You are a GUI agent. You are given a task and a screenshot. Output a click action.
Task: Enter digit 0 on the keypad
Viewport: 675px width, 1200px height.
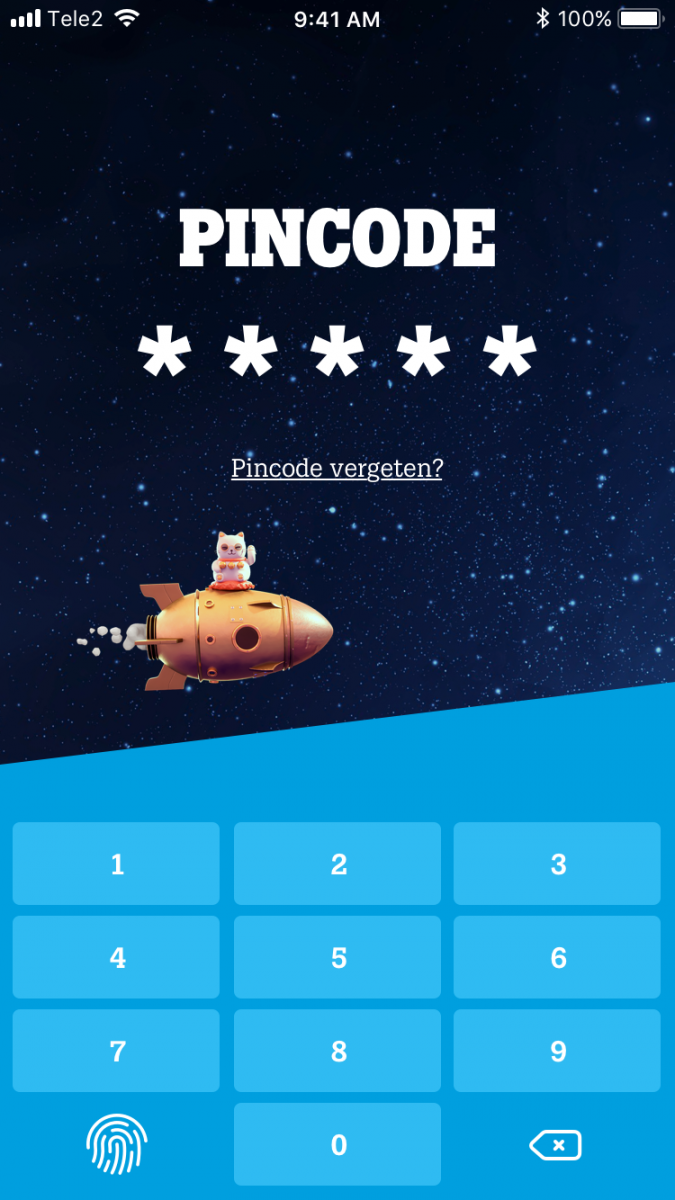[x=337, y=1144]
